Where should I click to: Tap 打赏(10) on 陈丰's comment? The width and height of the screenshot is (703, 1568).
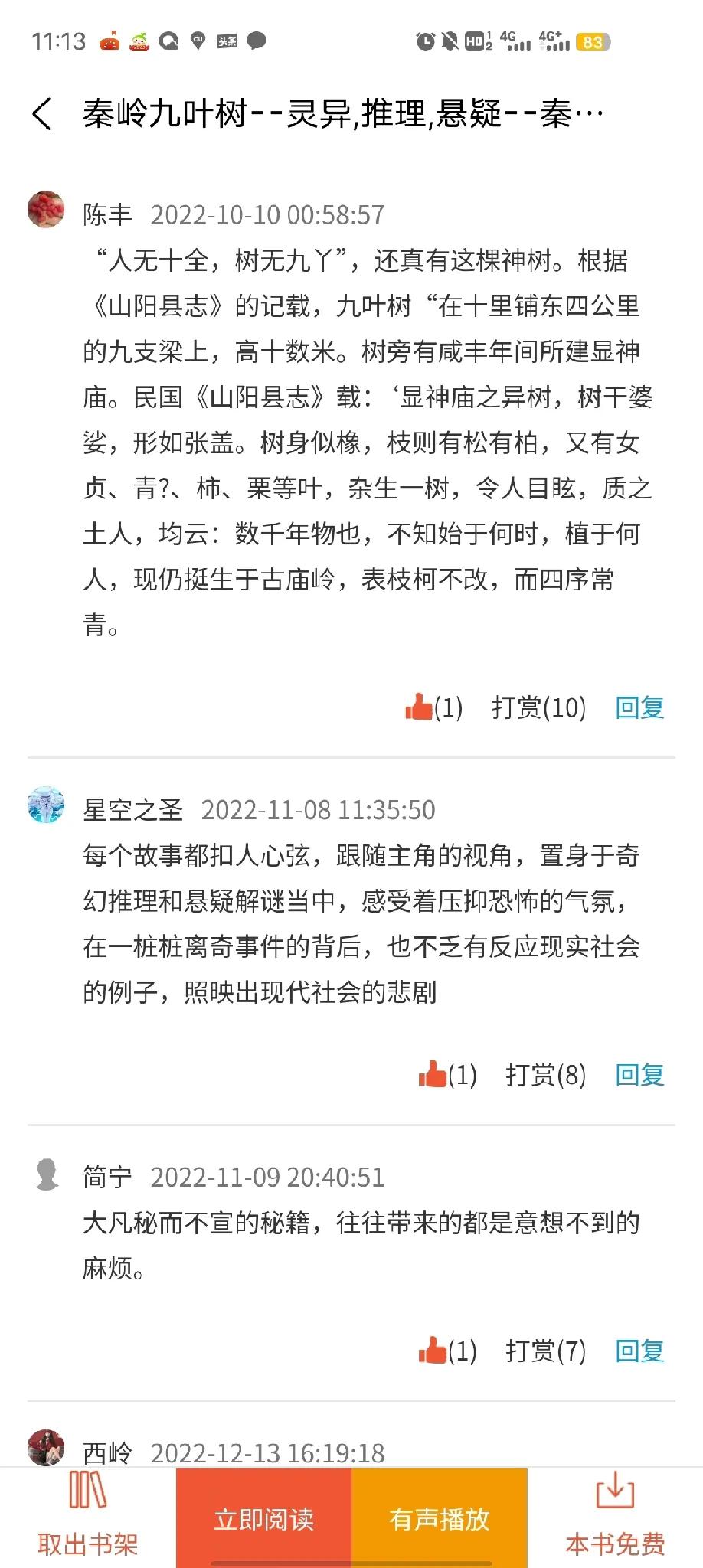coord(538,707)
